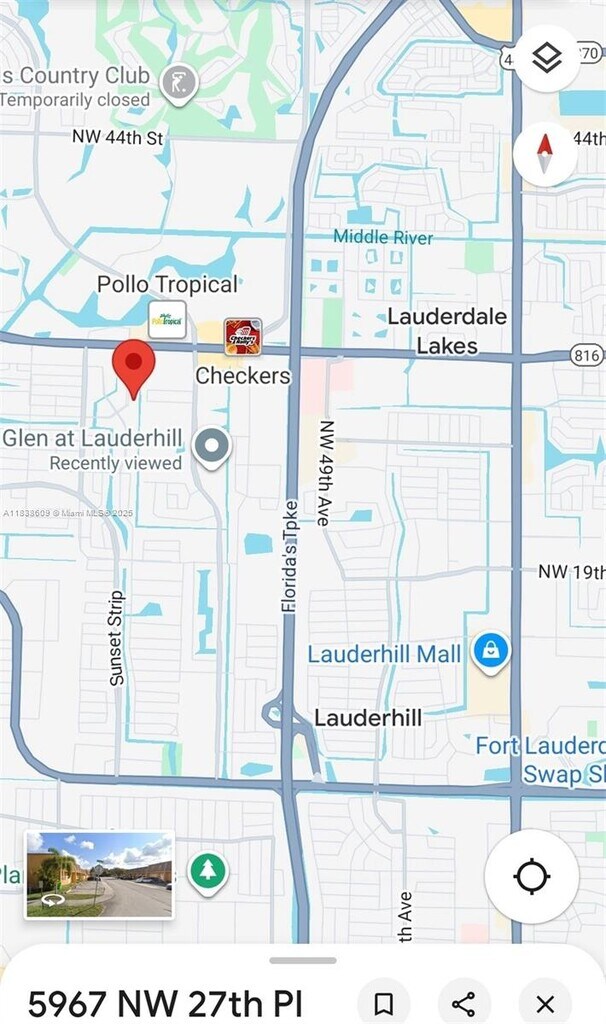The height and width of the screenshot is (1024, 606).
Task: Share this address
Action: 463,1003
